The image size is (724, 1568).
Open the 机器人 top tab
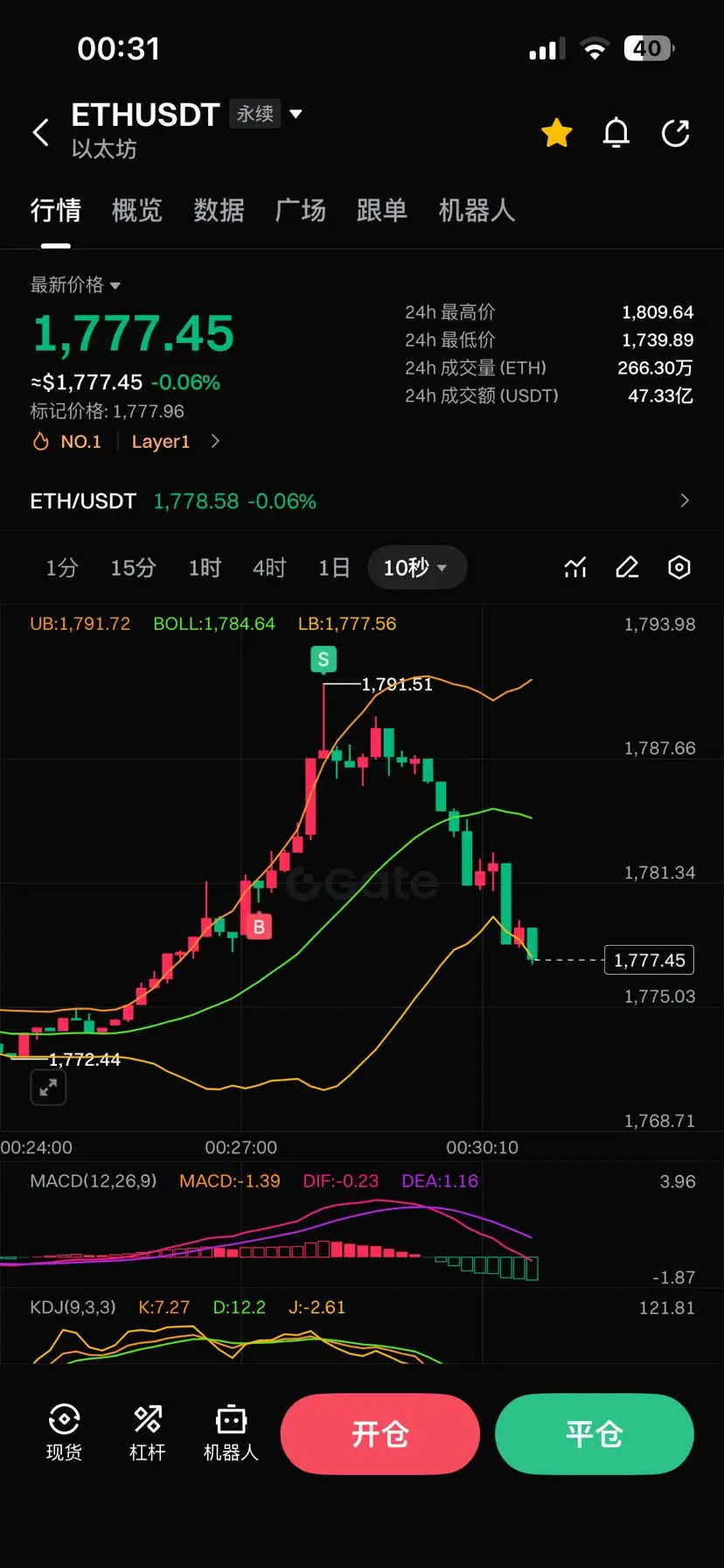[x=477, y=210]
